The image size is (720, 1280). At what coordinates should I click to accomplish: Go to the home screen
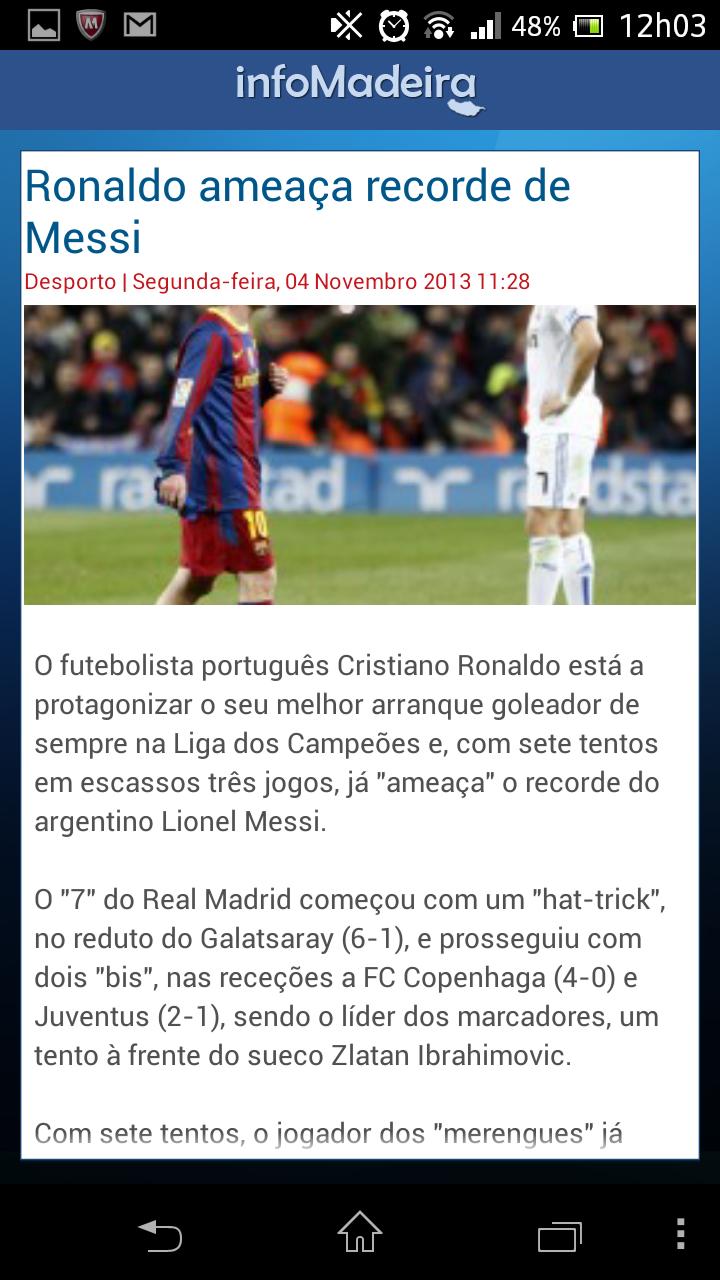[x=360, y=1233]
